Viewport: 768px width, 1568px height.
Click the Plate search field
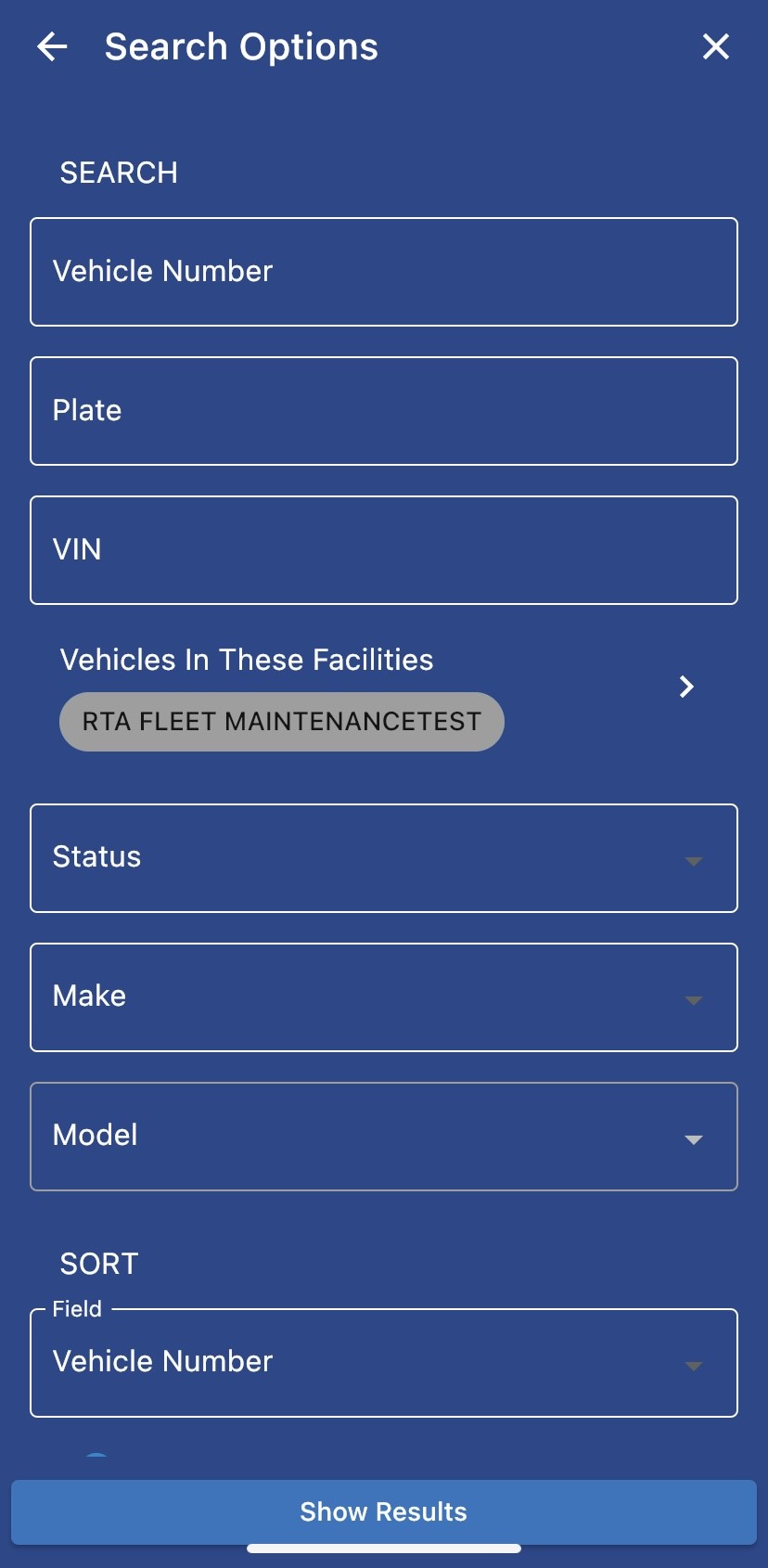coord(383,410)
